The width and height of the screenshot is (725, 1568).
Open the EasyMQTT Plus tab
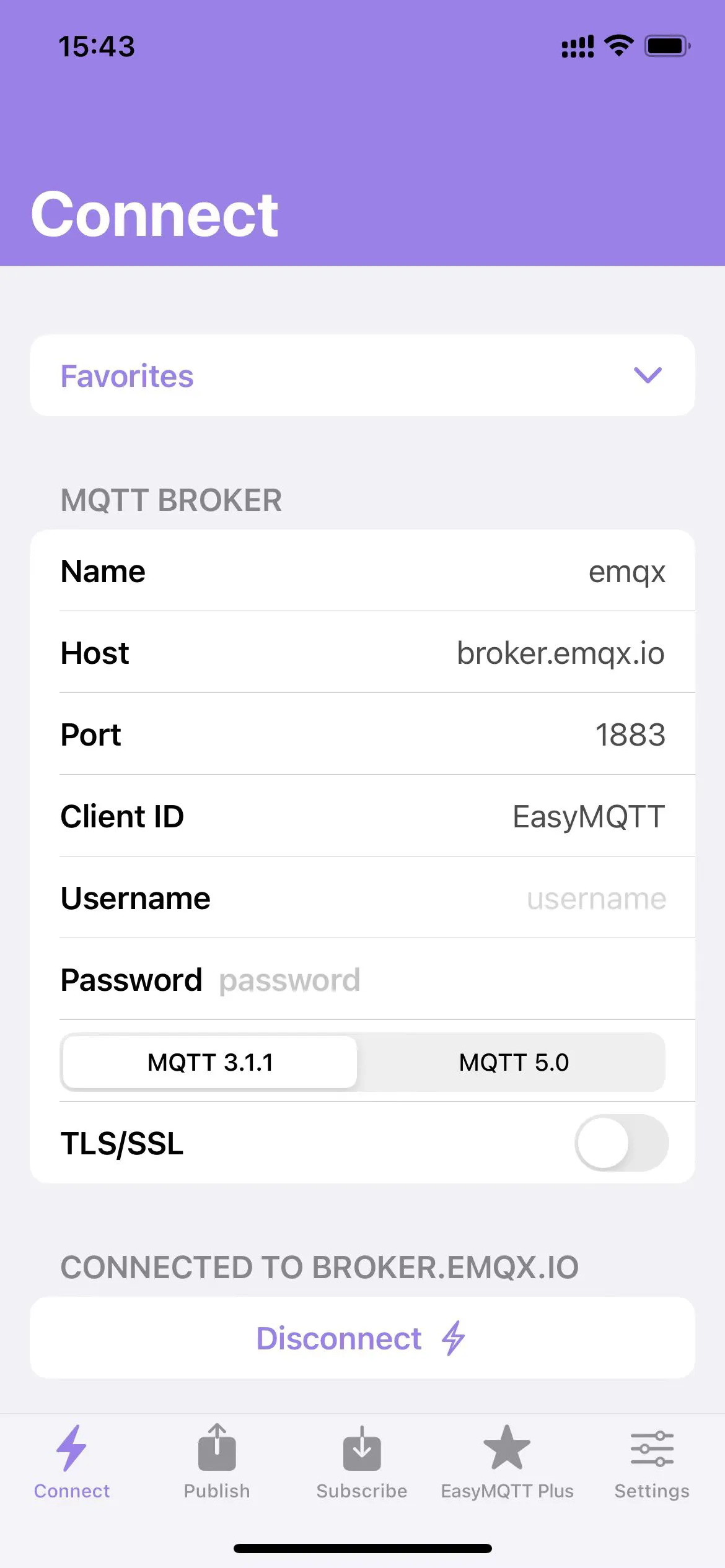(507, 1461)
